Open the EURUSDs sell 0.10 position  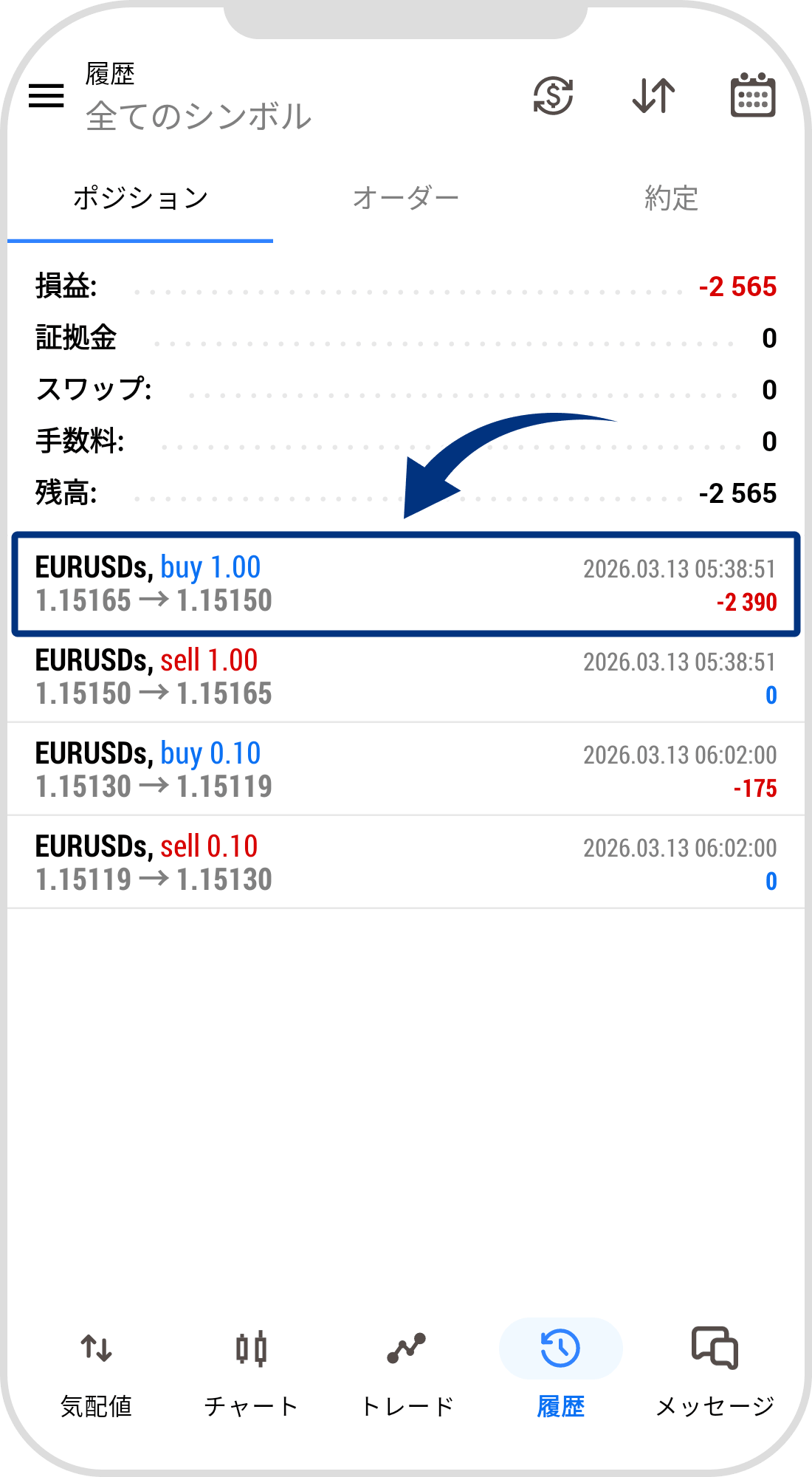pyautogui.click(x=406, y=863)
